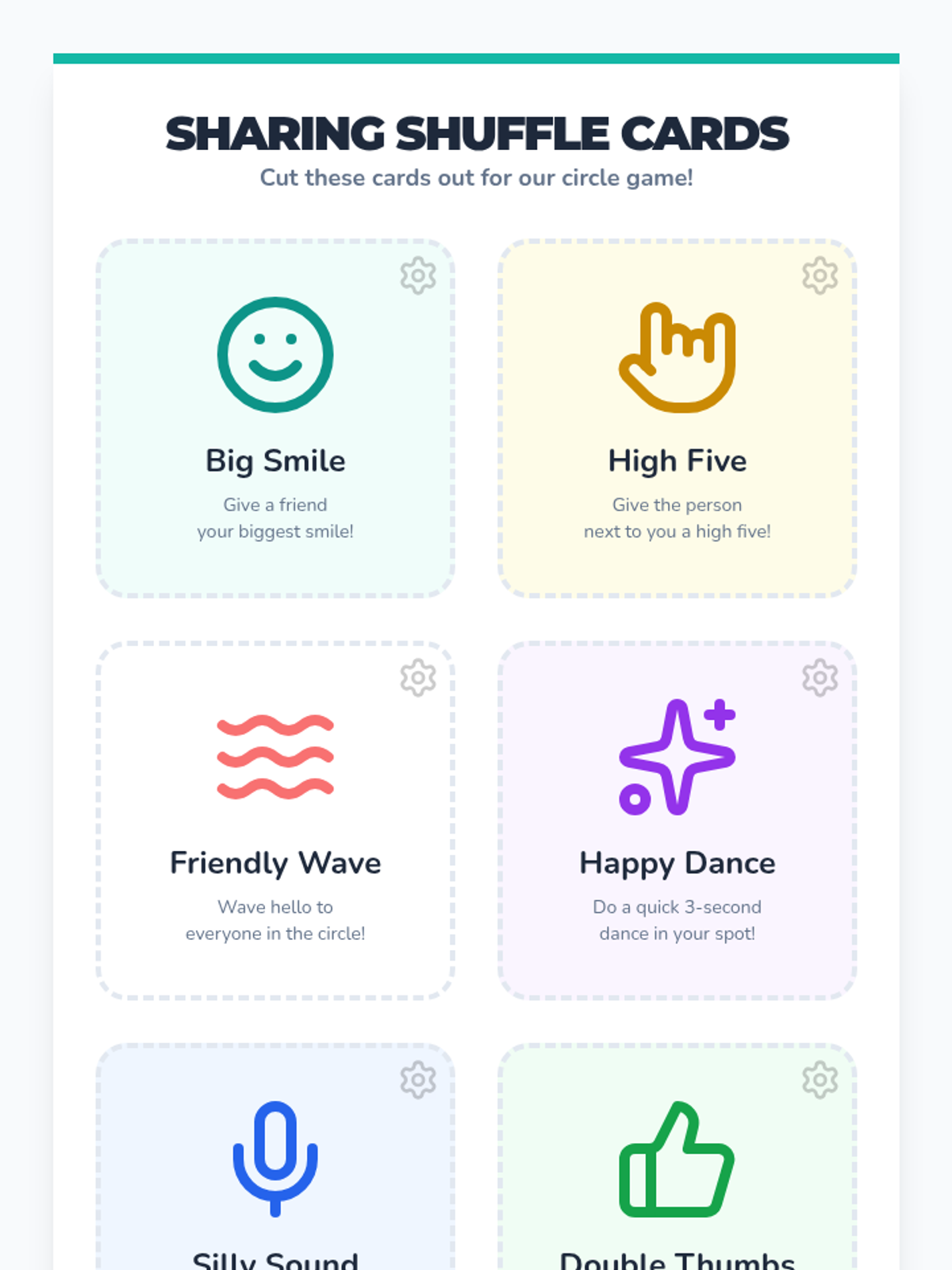The width and height of the screenshot is (952, 1270).
Task: Open settings gear on High Five card
Action: click(820, 275)
